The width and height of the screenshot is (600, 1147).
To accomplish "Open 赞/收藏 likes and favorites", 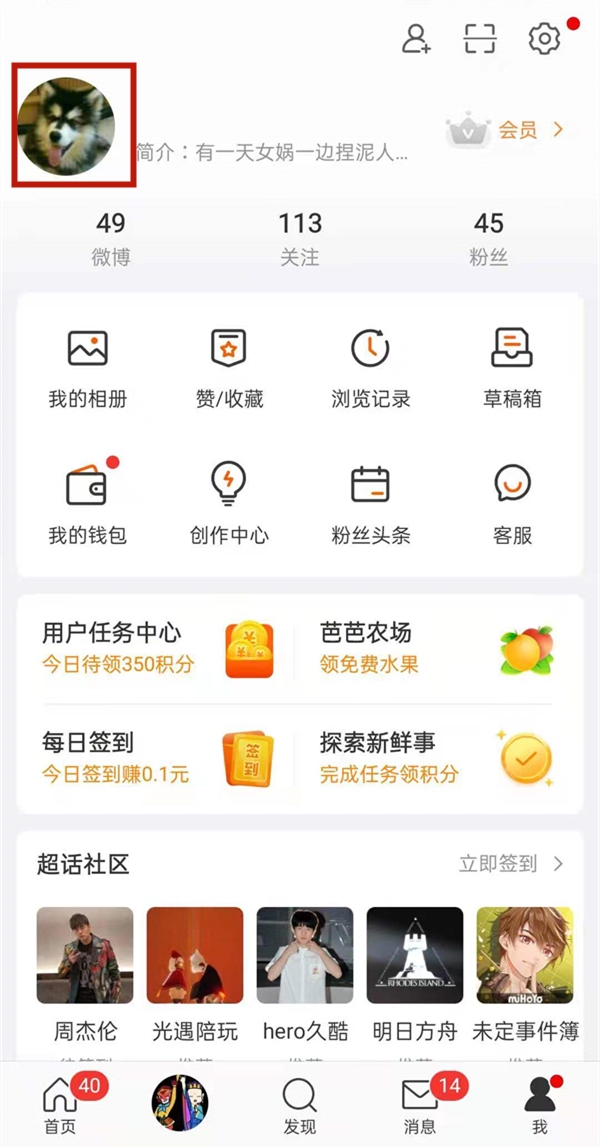I will [x=229, y=368].
